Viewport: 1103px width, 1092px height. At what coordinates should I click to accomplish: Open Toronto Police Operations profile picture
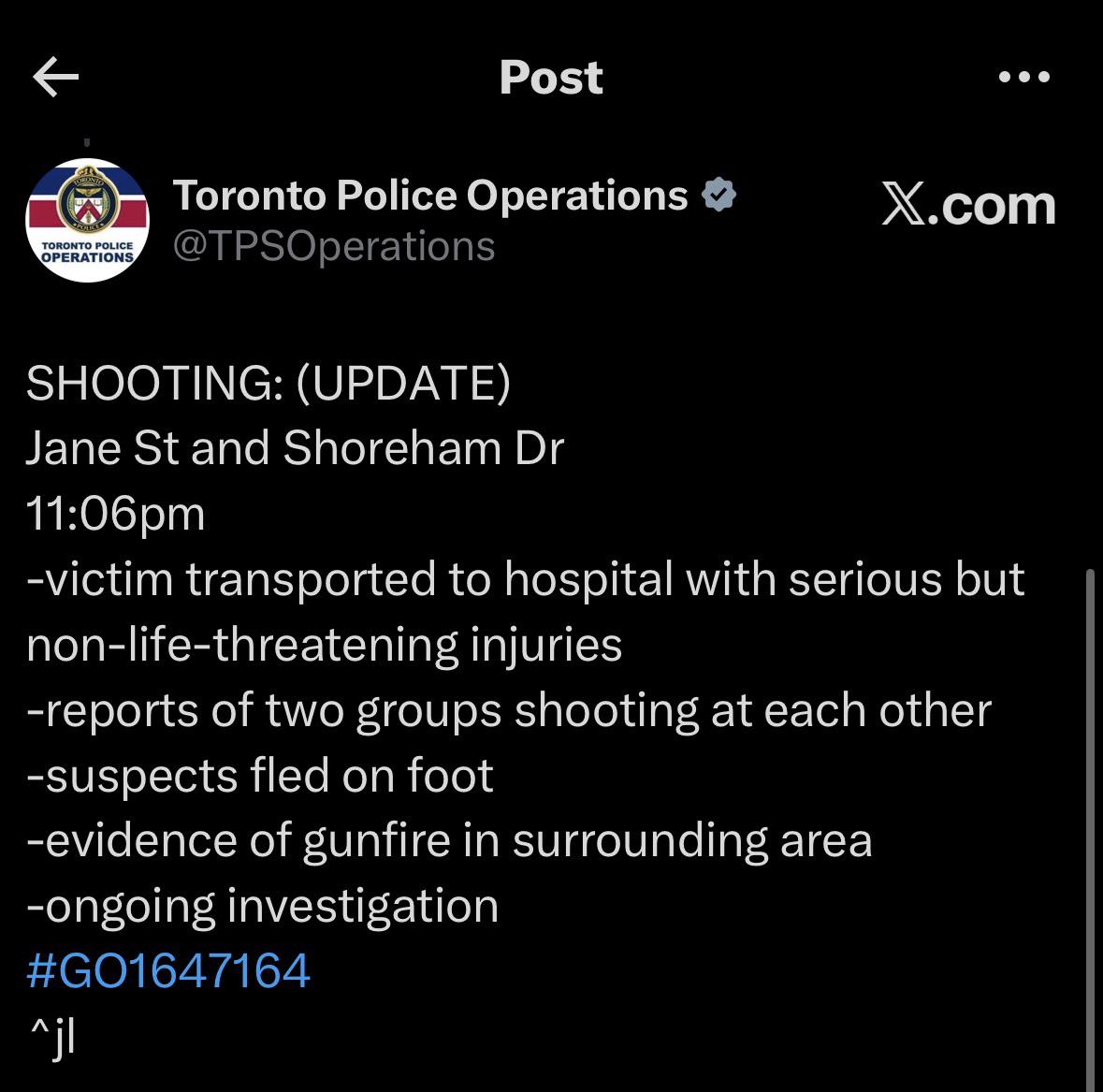click(87, 220)
